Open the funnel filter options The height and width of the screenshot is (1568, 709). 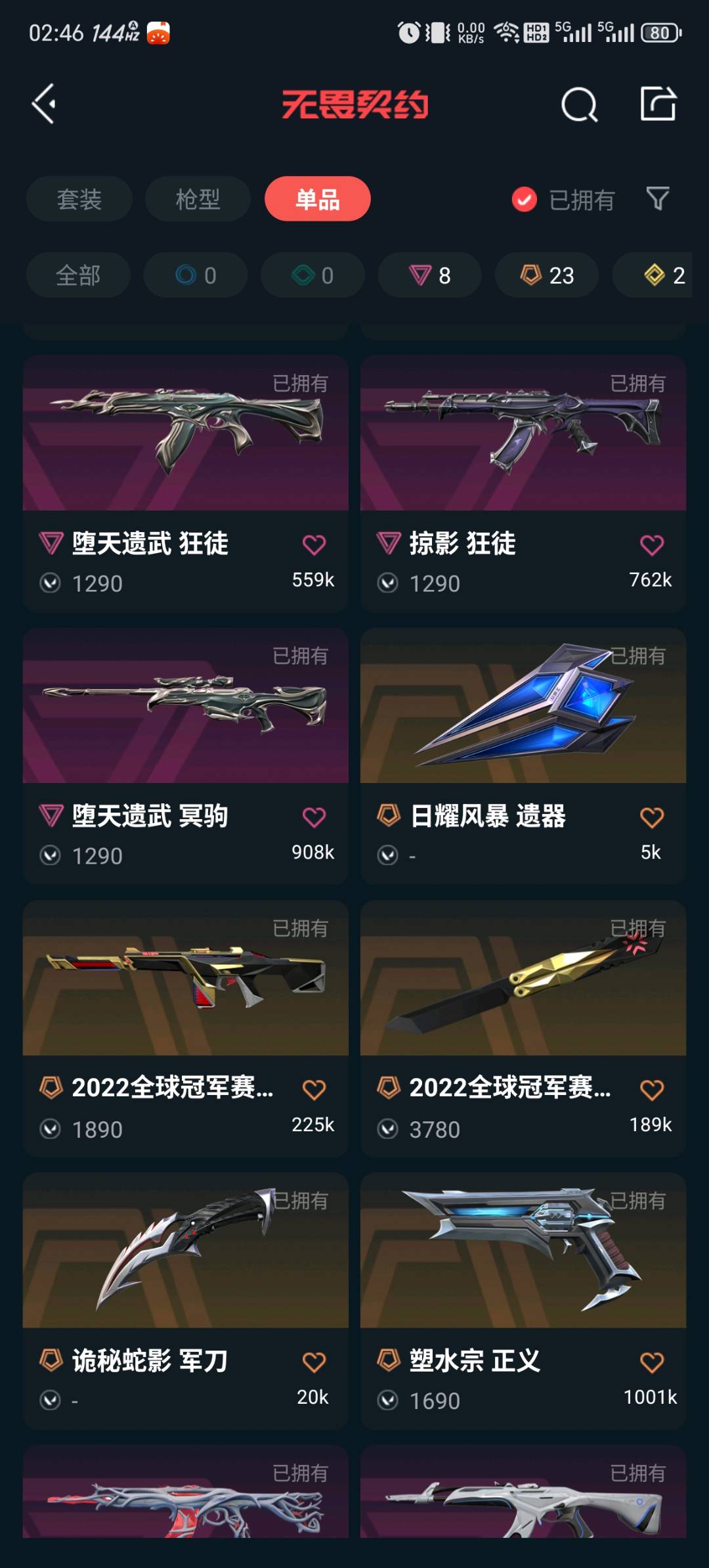658,198
